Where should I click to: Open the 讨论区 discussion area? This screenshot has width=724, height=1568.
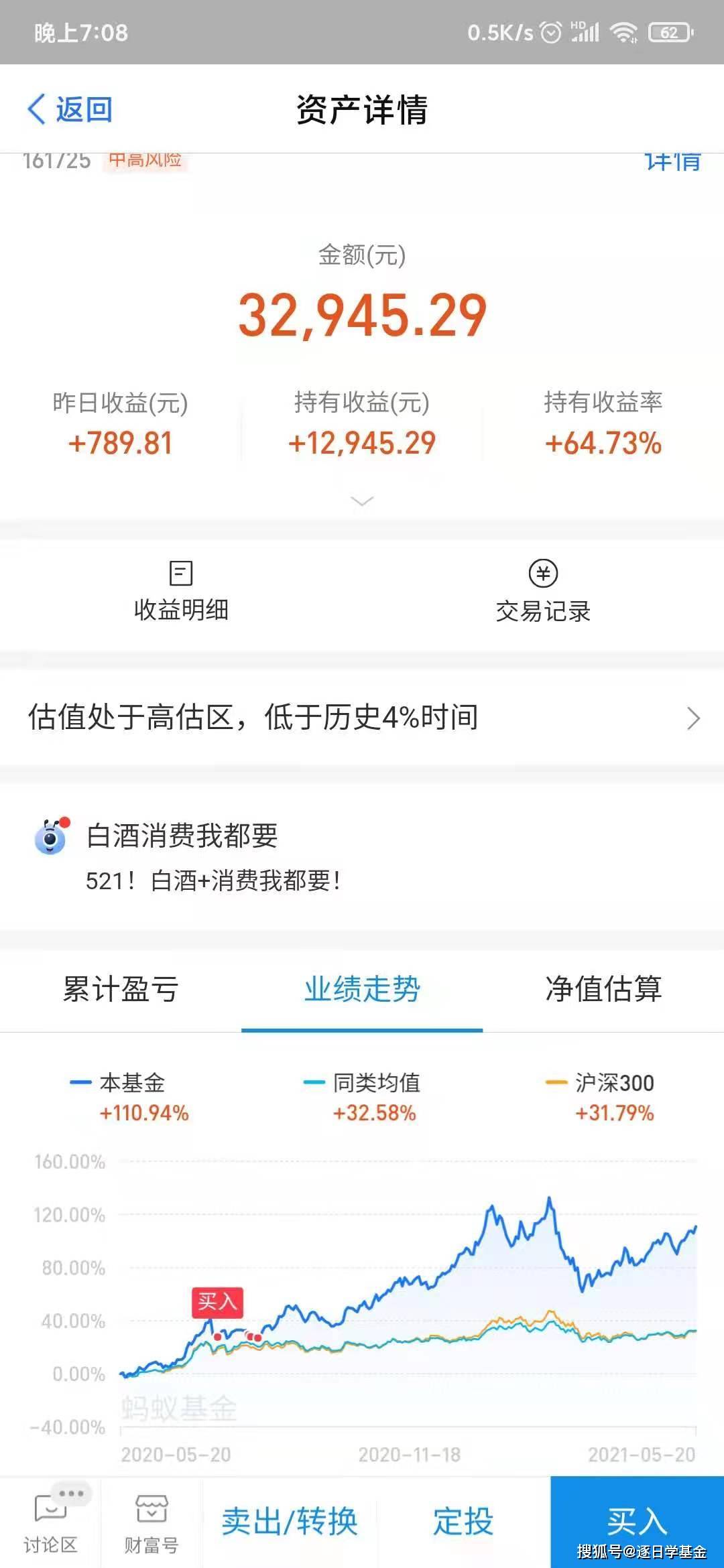pos(50,1522)
